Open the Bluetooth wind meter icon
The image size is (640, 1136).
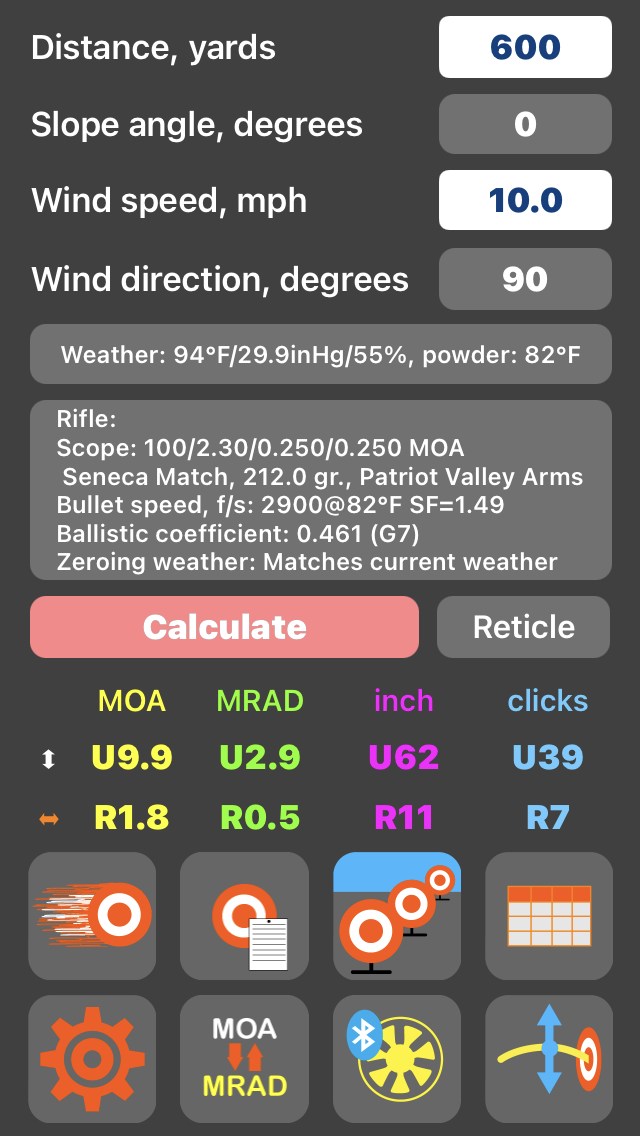click(397, 1059)
